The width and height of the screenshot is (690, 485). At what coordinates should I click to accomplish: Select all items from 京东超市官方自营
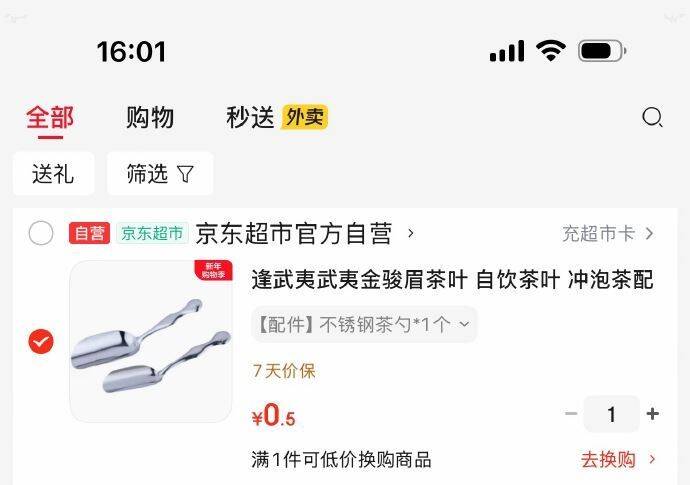(x=40, y=234)
